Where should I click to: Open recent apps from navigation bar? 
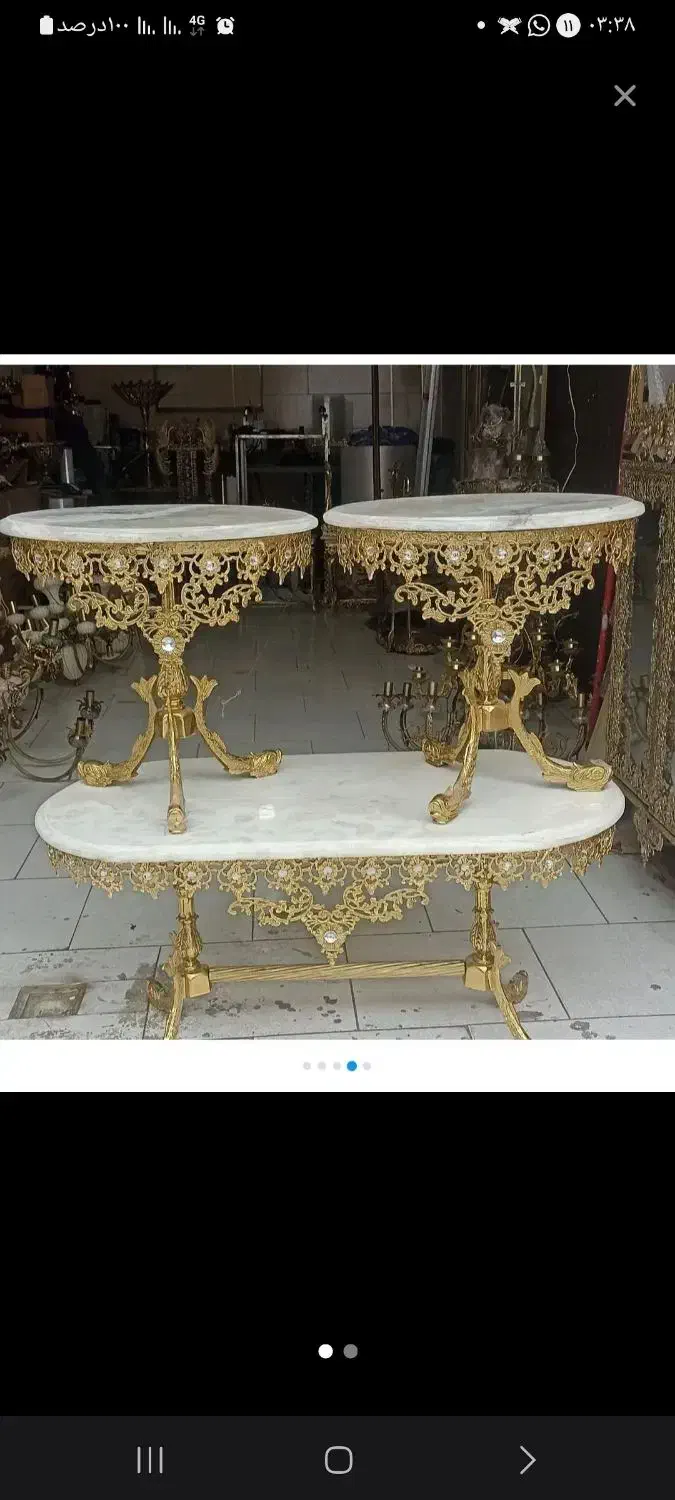(150, 1460)
